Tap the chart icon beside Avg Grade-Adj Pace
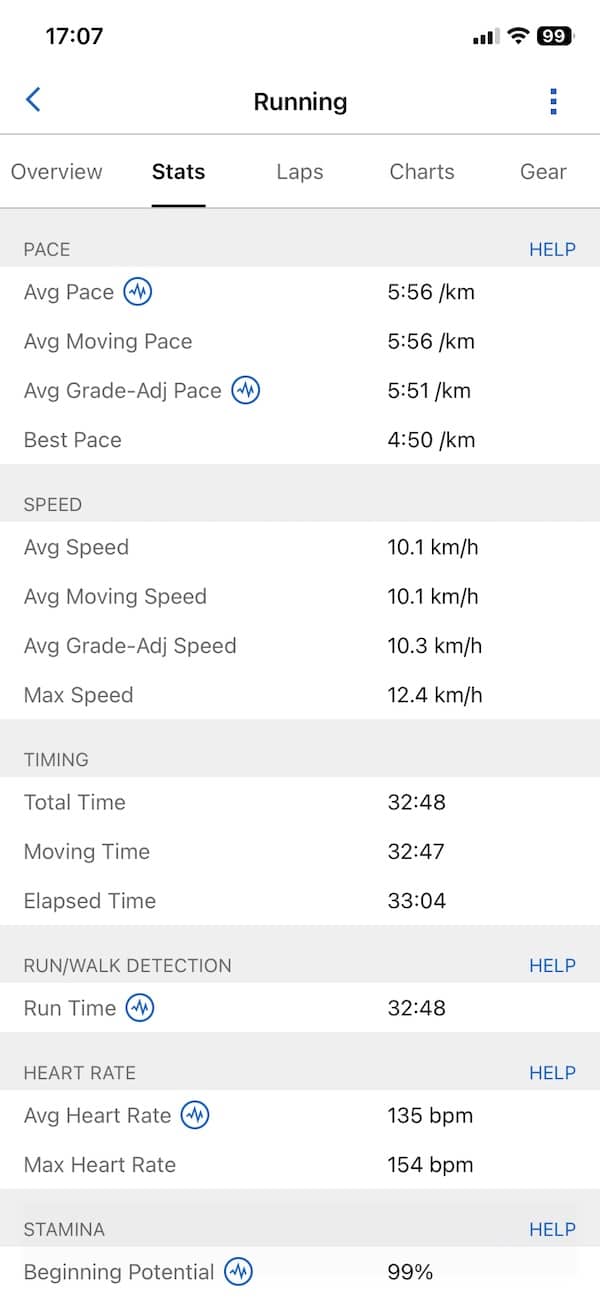 (246, 391)
